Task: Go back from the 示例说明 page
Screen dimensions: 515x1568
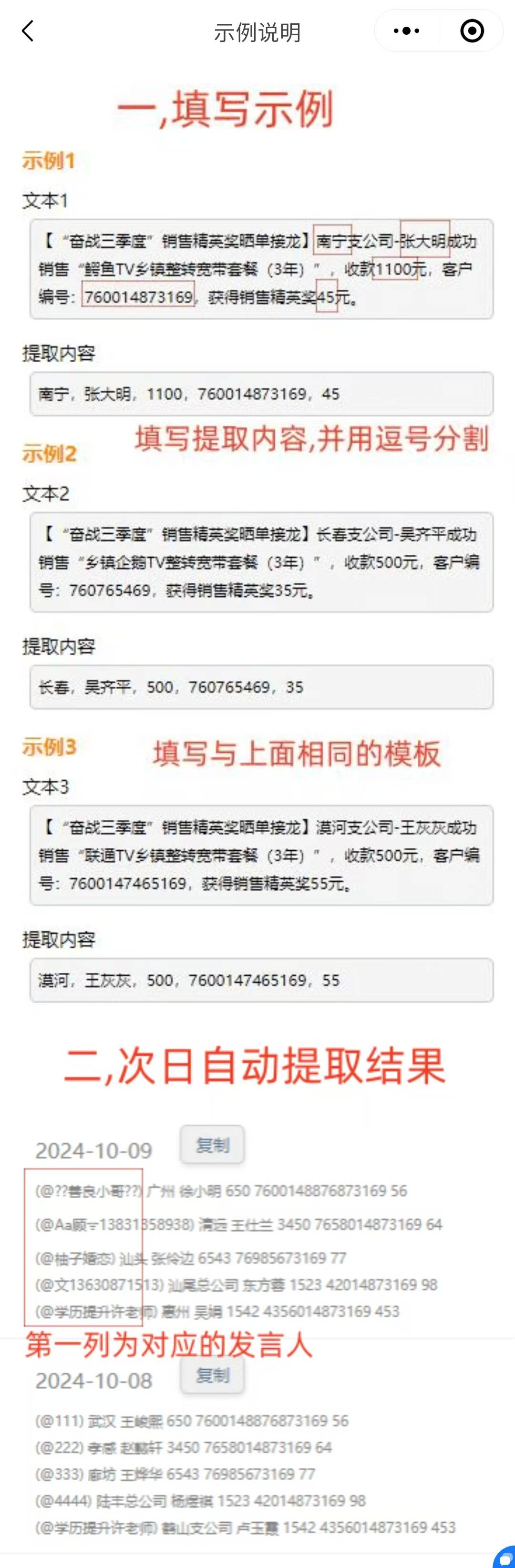Action: coord(27,31)
